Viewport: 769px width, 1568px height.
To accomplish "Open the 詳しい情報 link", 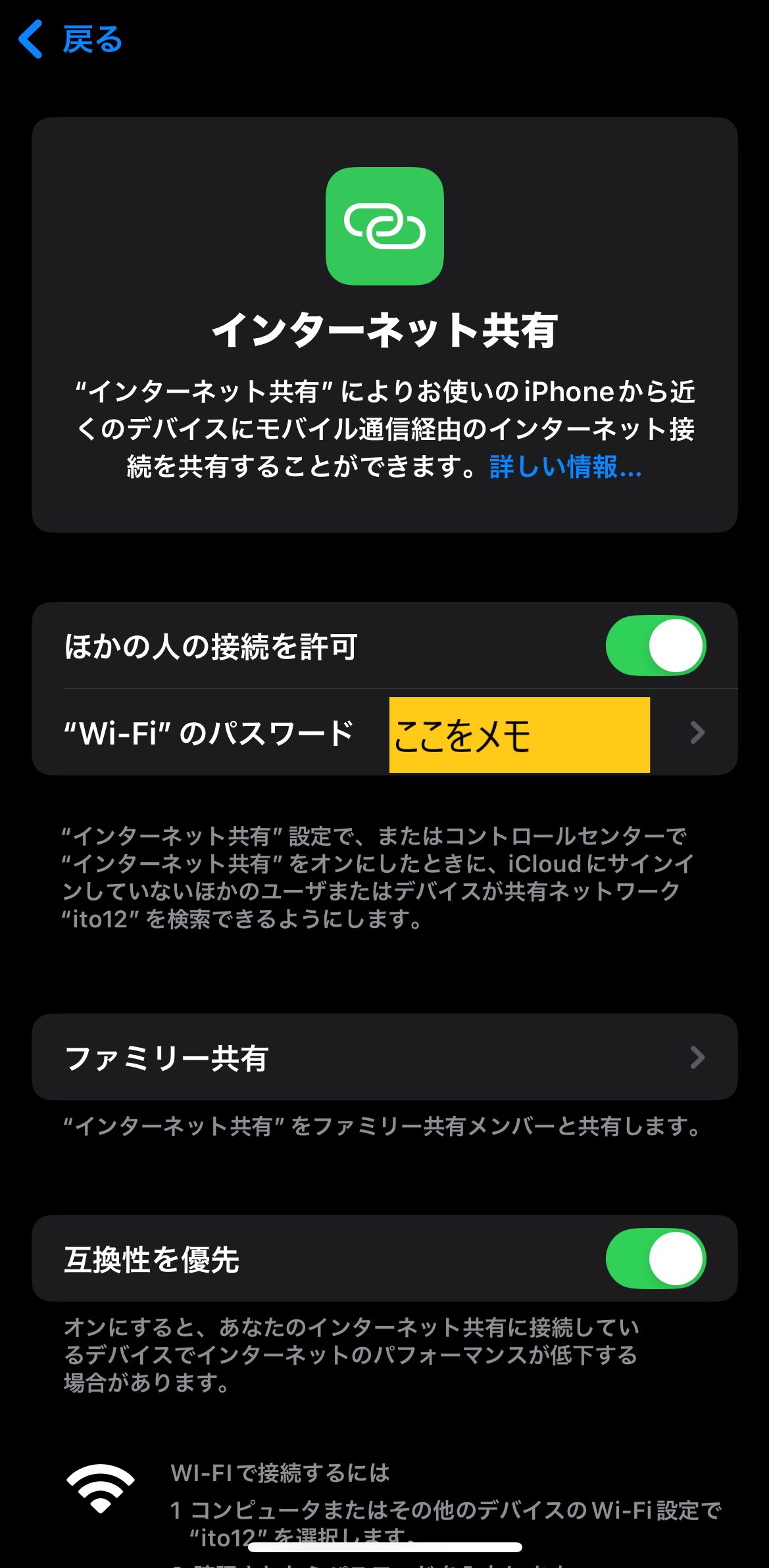I will 564,467.
